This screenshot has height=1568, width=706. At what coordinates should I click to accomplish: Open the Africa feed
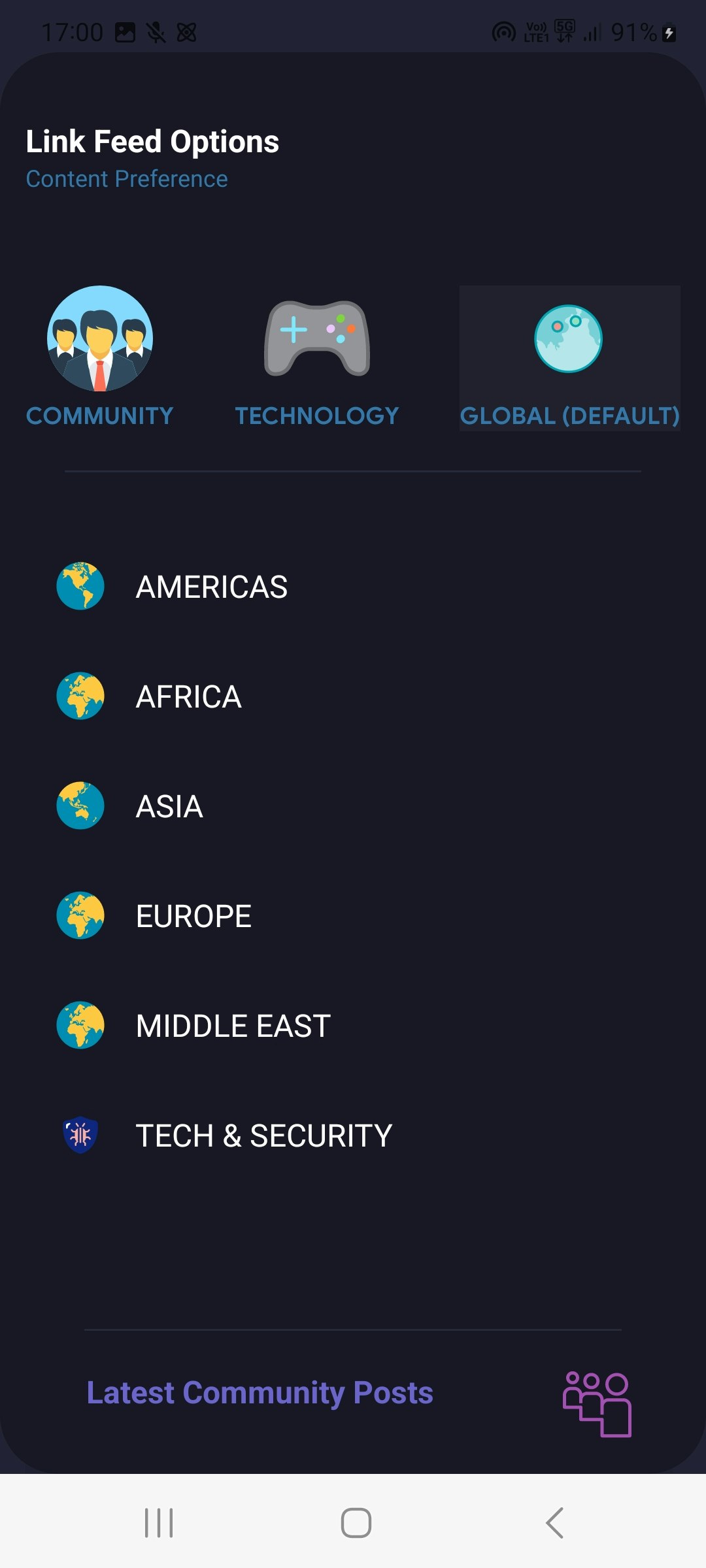(189, 696)
